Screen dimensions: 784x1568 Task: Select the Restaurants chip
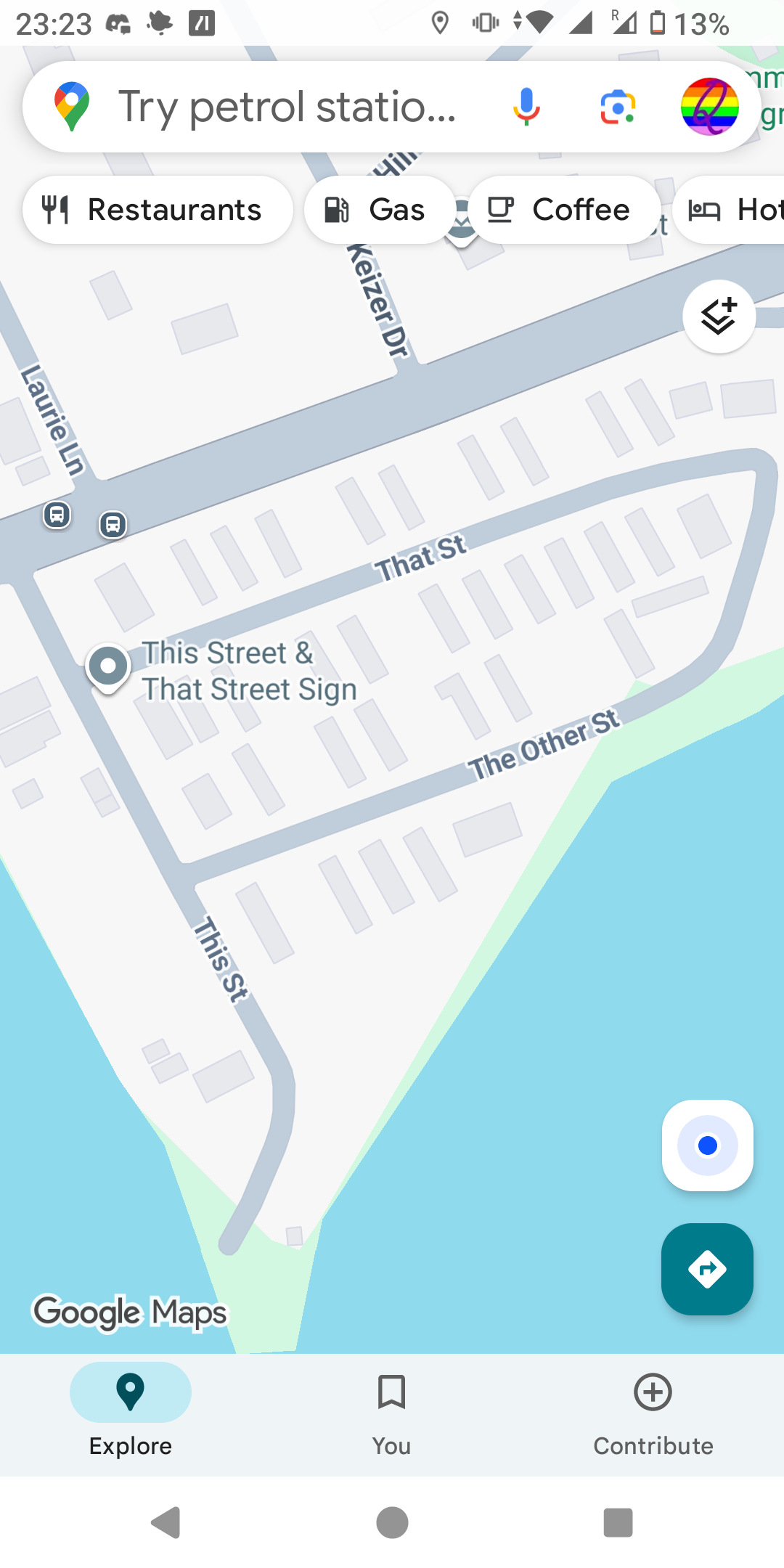[158, 210]
